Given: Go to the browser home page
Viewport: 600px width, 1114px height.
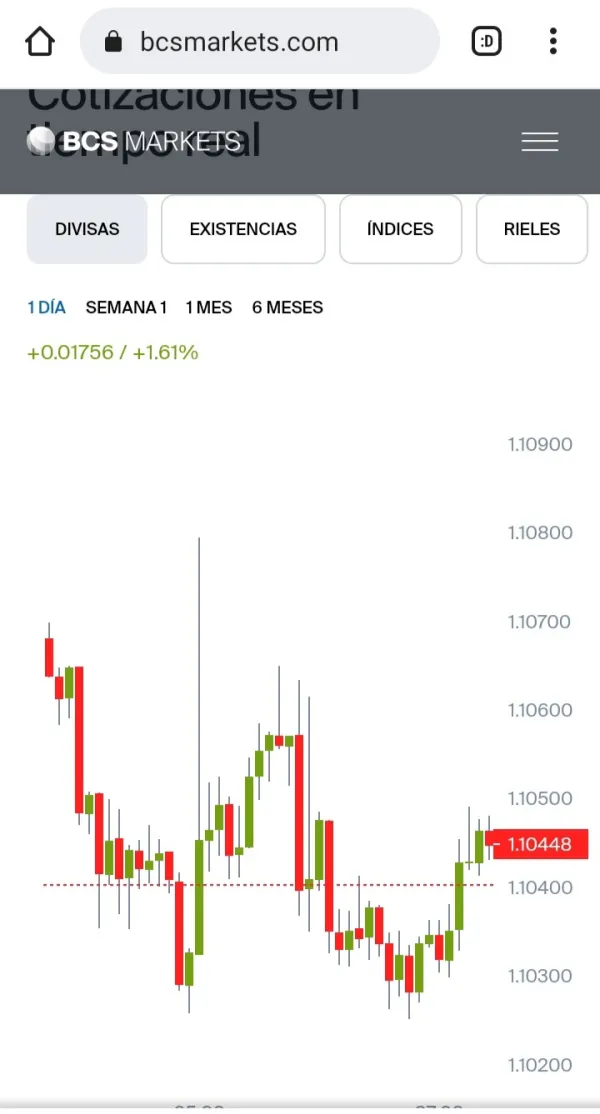Looking at the screenshot, I should [40, 41].
